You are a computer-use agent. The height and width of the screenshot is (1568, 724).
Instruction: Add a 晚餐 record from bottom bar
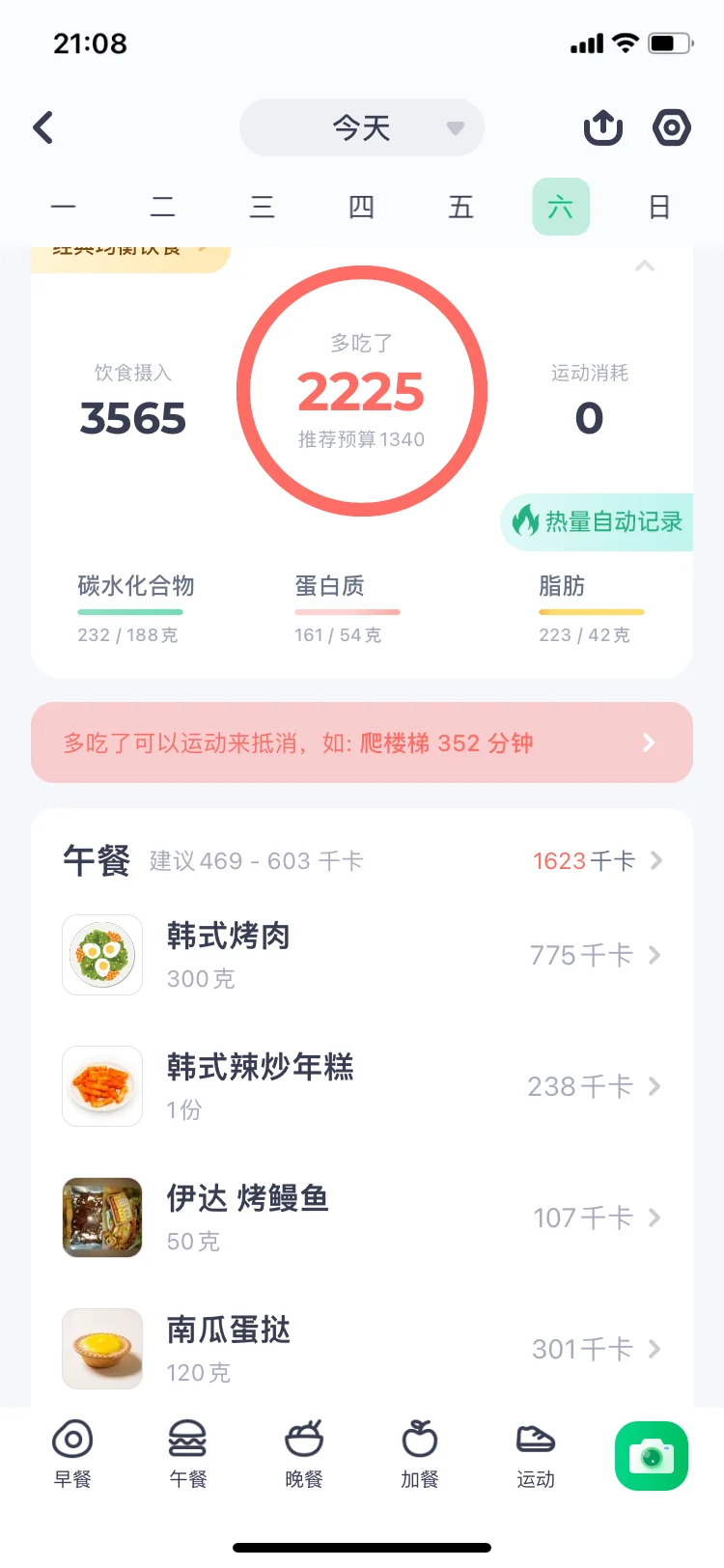pyautogui.click(x=304, y=1455)
